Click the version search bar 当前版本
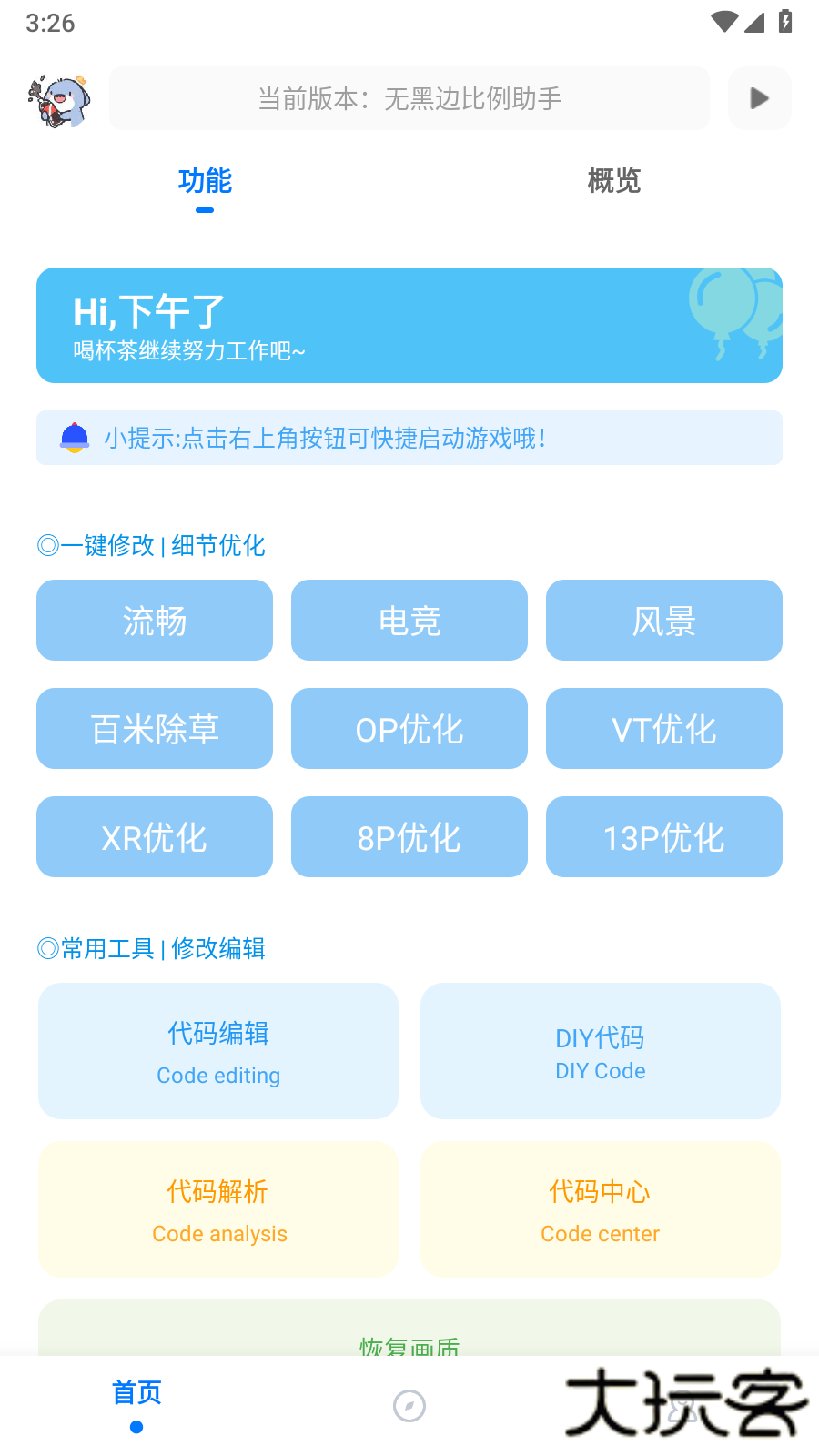The height and width of the screenshot is (1456, 819). (x=409, y=98)
